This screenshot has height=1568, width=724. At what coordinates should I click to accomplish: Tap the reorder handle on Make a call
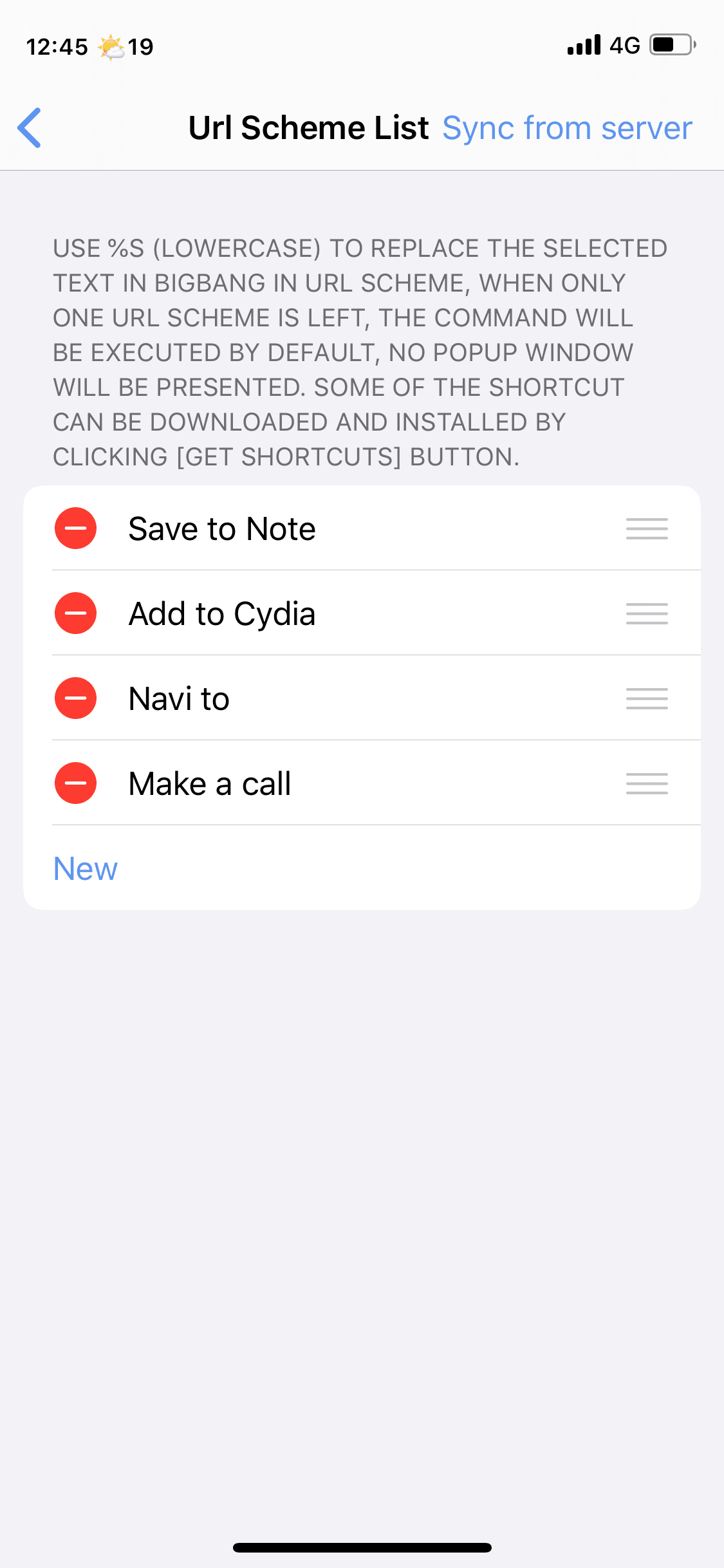[647, 783]
